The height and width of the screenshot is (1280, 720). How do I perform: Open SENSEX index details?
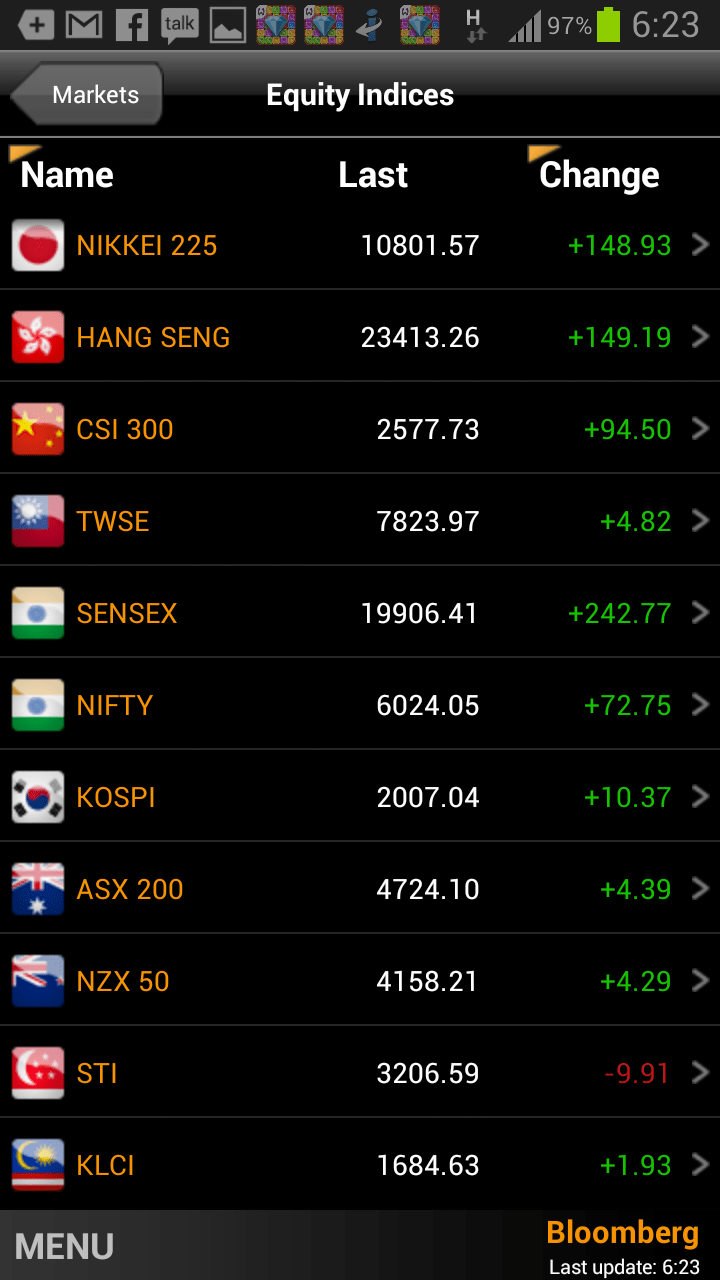pyautogui.click(x=360, y=613)
